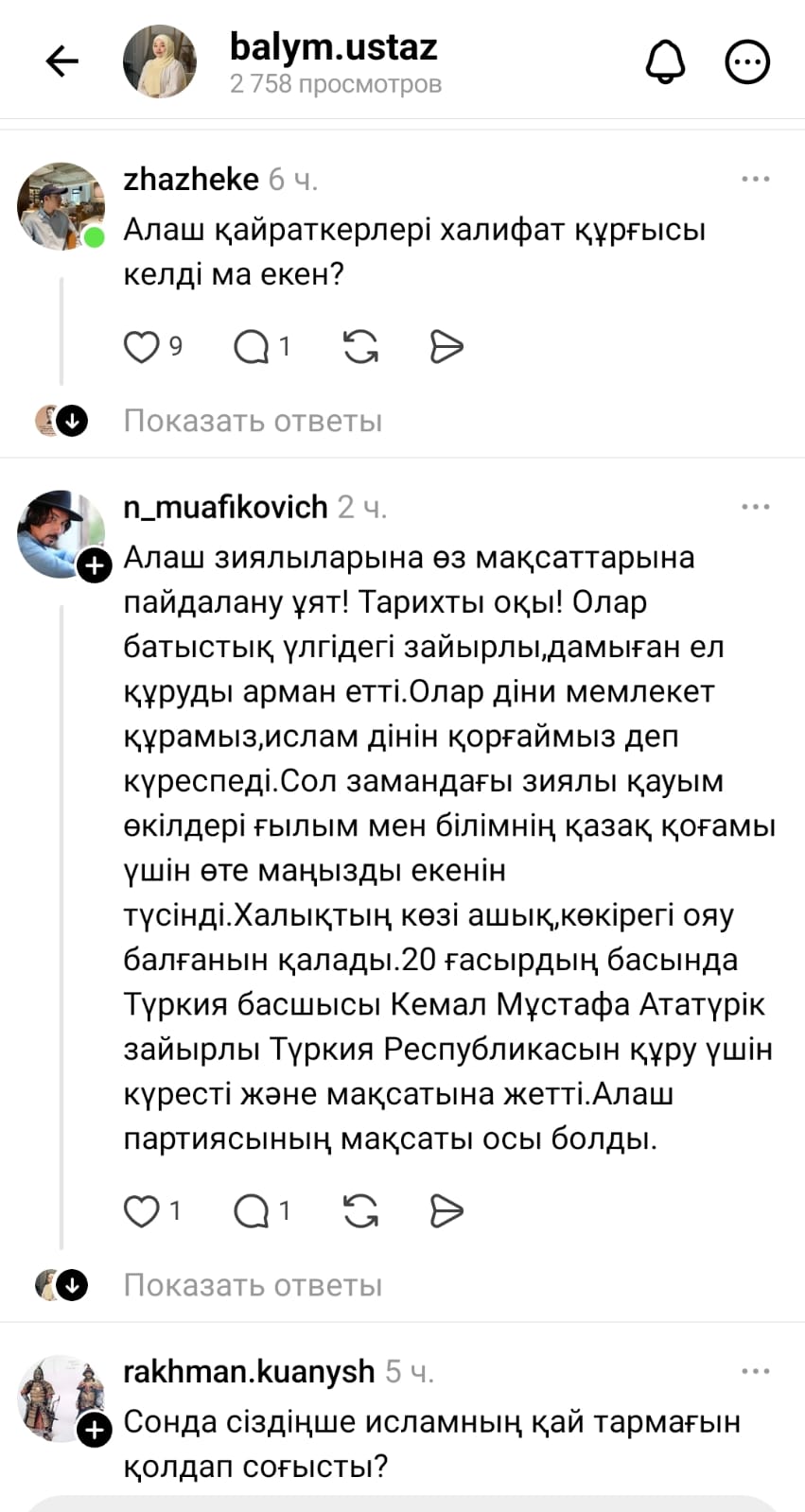Share n_muafikovich's comment

tap(446, 1211)
